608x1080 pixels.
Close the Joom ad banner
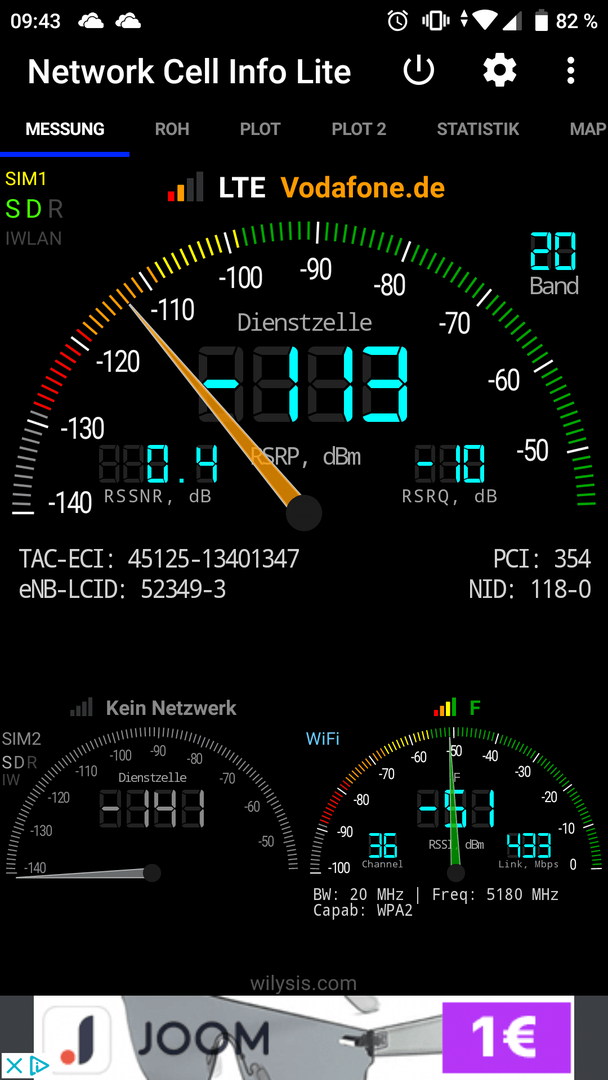pos(12,1065)
